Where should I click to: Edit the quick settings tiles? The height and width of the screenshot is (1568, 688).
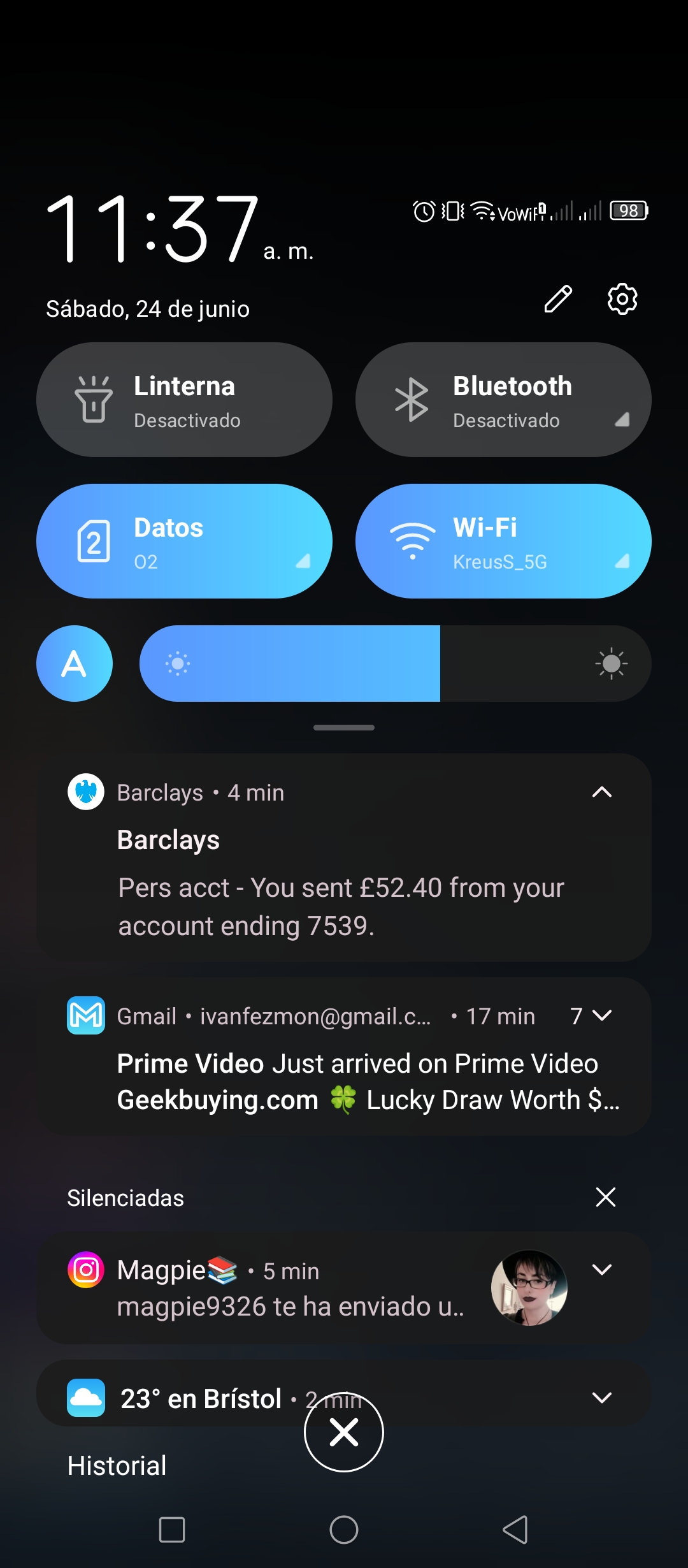558,299
